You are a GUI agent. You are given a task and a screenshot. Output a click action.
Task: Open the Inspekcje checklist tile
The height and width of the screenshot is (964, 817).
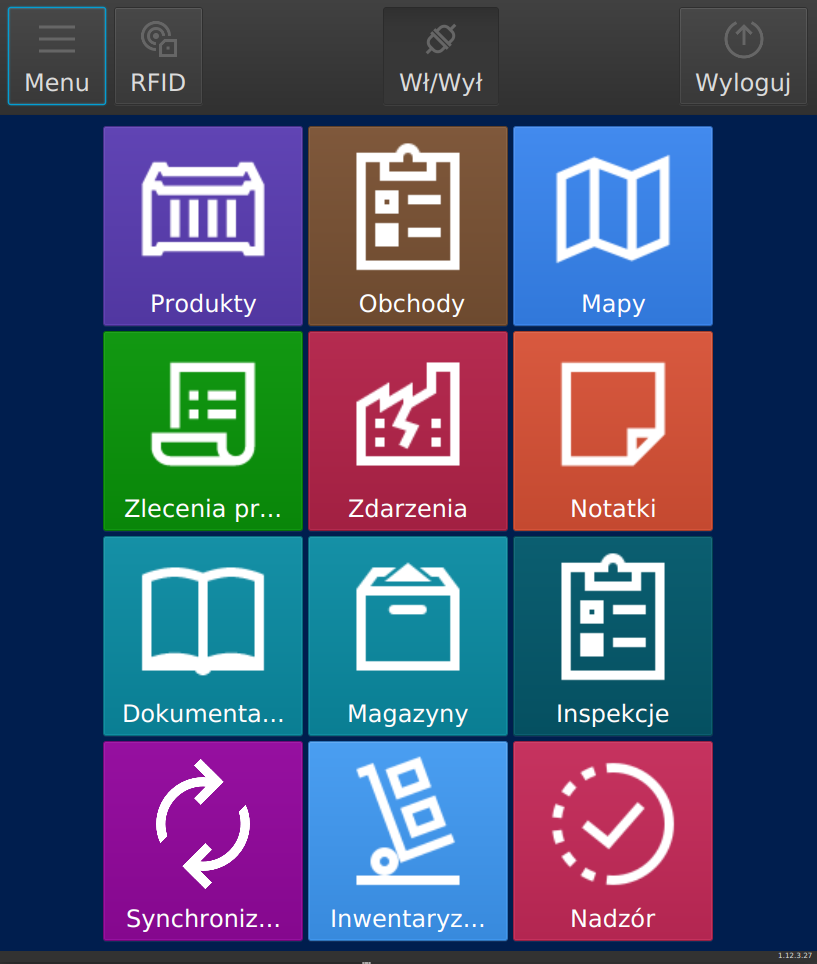click(x=612, y=636)
